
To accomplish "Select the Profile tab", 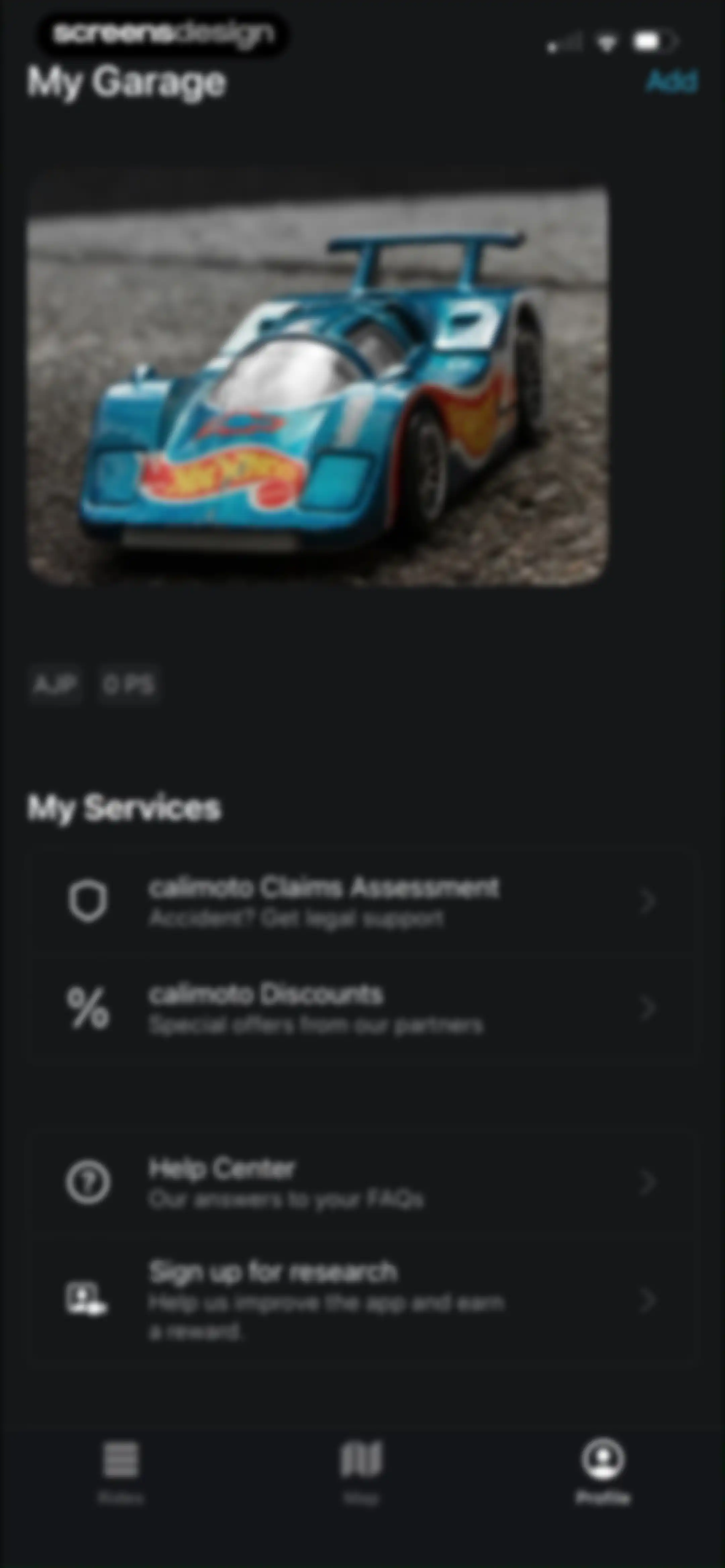I will [603, 1469].
